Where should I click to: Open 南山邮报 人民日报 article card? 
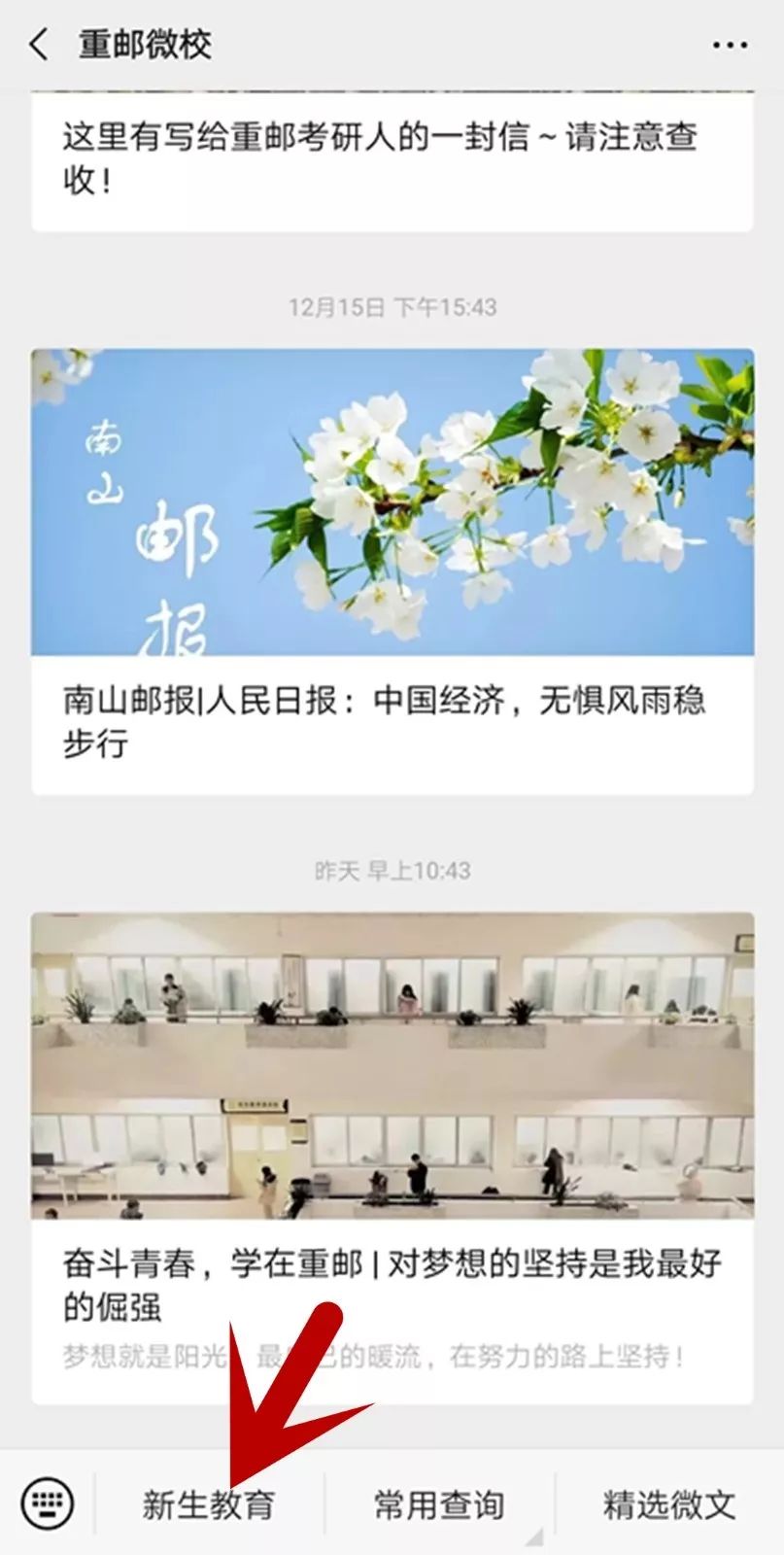[x=392, y=571]
